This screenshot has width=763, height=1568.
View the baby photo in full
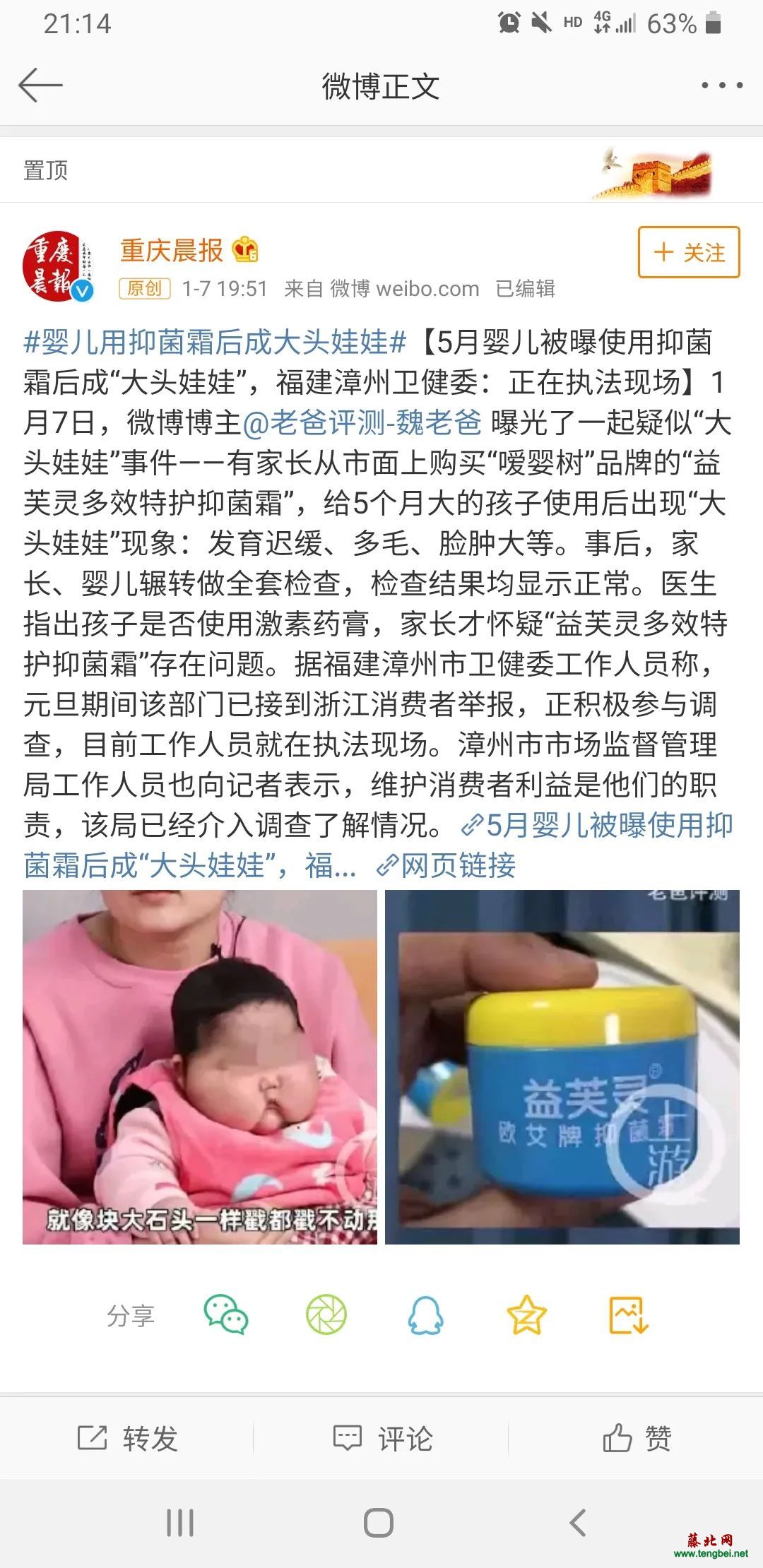[x=200, y=1067]
